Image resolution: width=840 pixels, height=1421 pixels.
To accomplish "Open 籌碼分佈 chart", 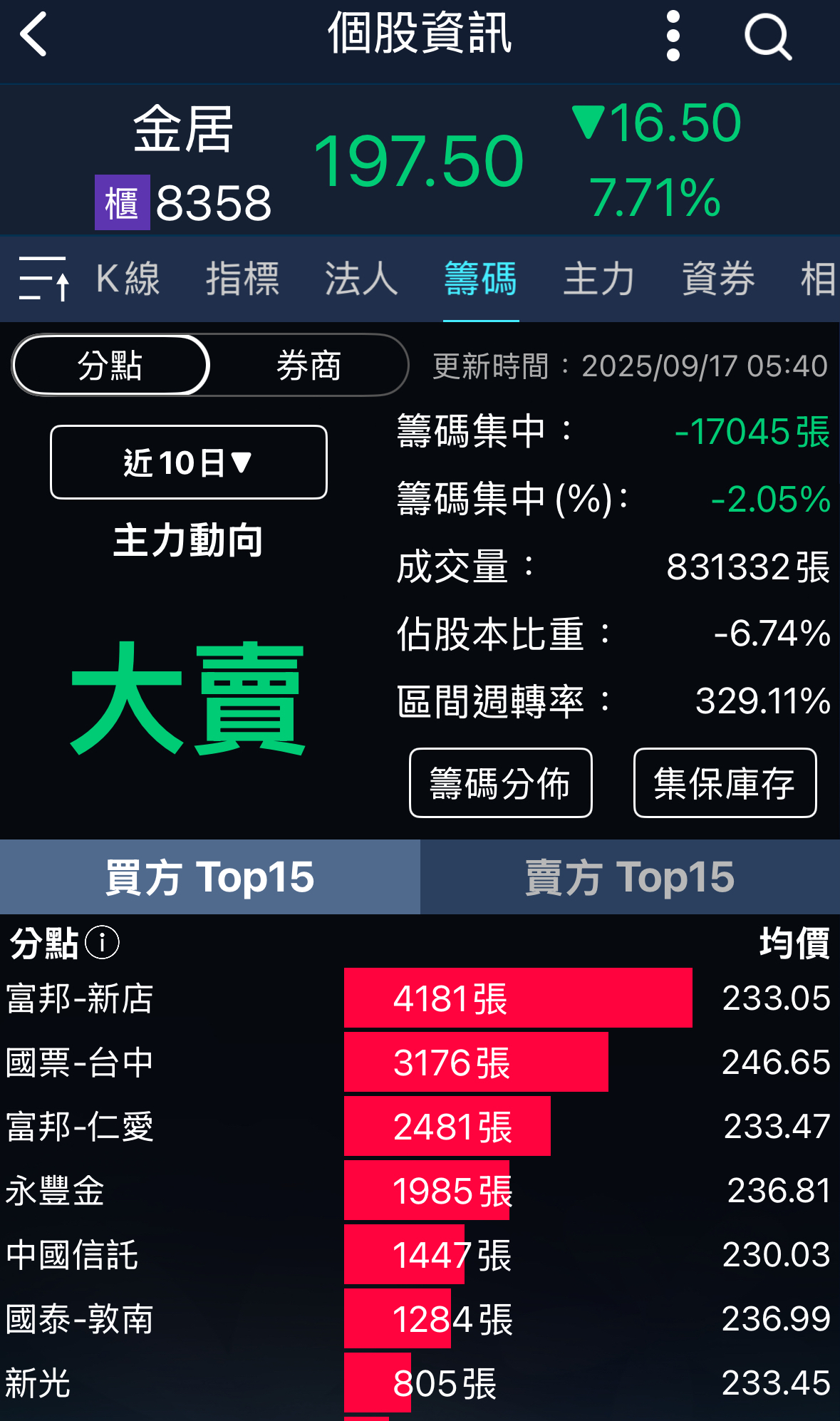I will 500,782.
